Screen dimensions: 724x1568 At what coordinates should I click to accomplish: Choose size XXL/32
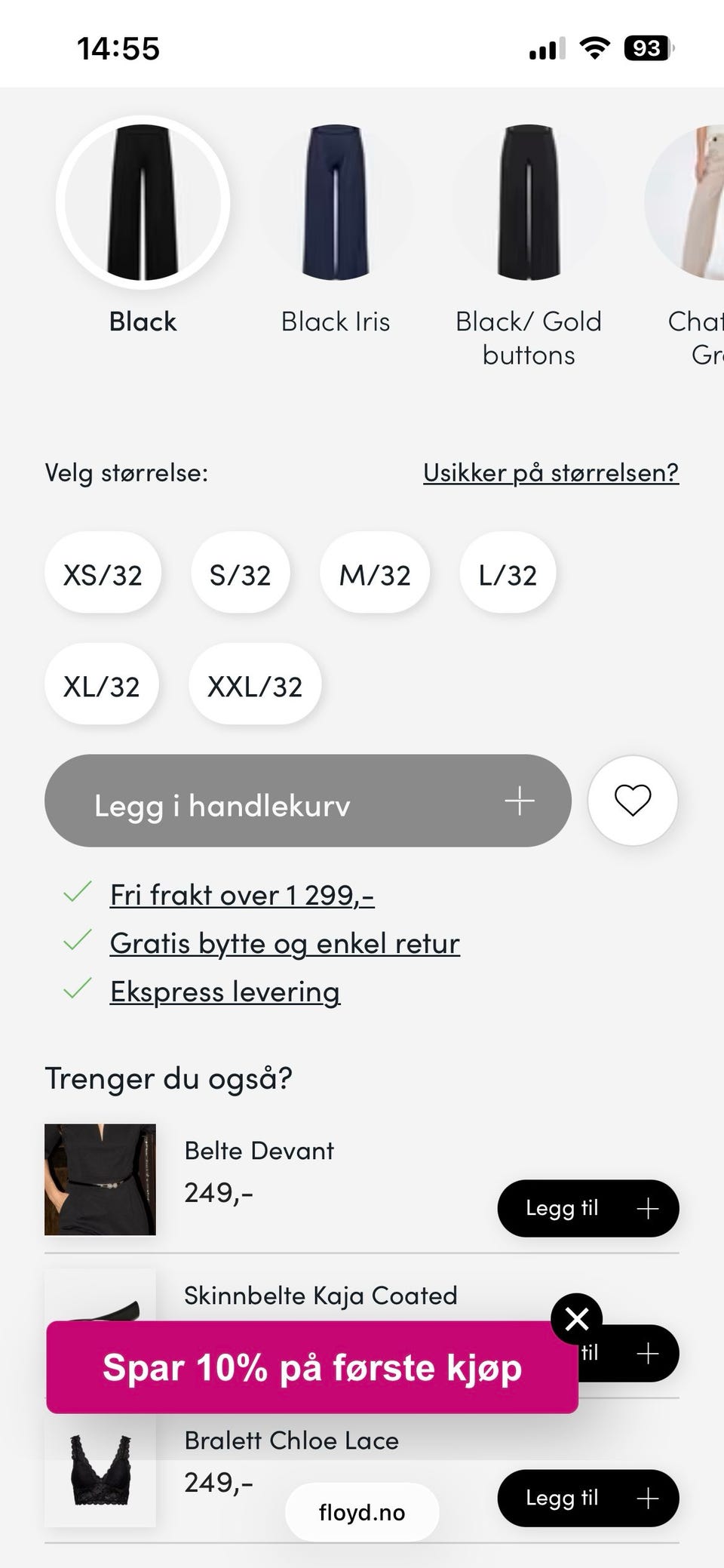(255, 686)
